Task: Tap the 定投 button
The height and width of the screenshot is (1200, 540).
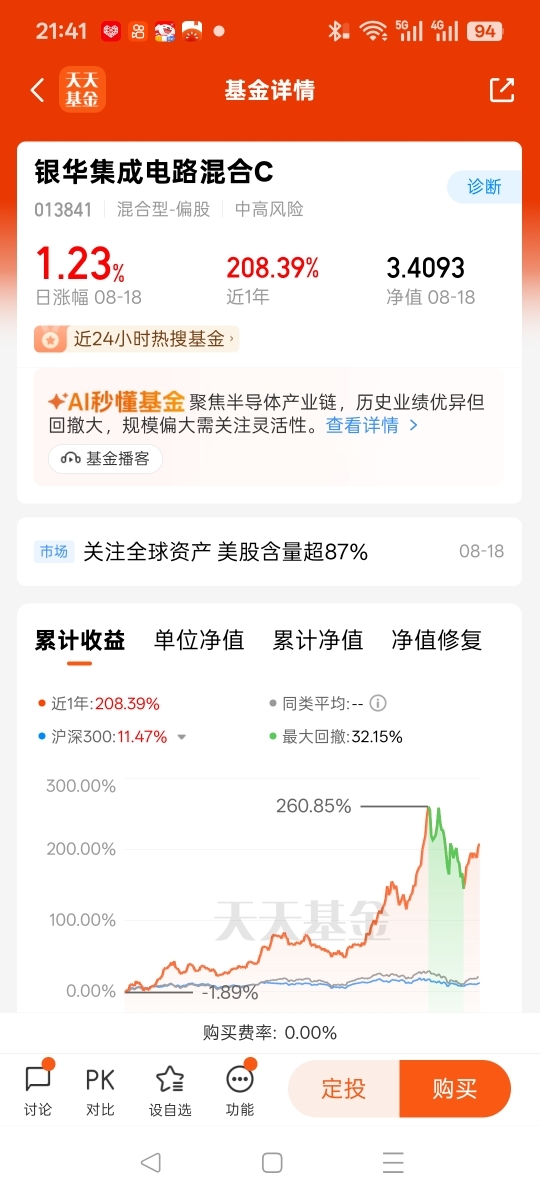Action: 344,1089
